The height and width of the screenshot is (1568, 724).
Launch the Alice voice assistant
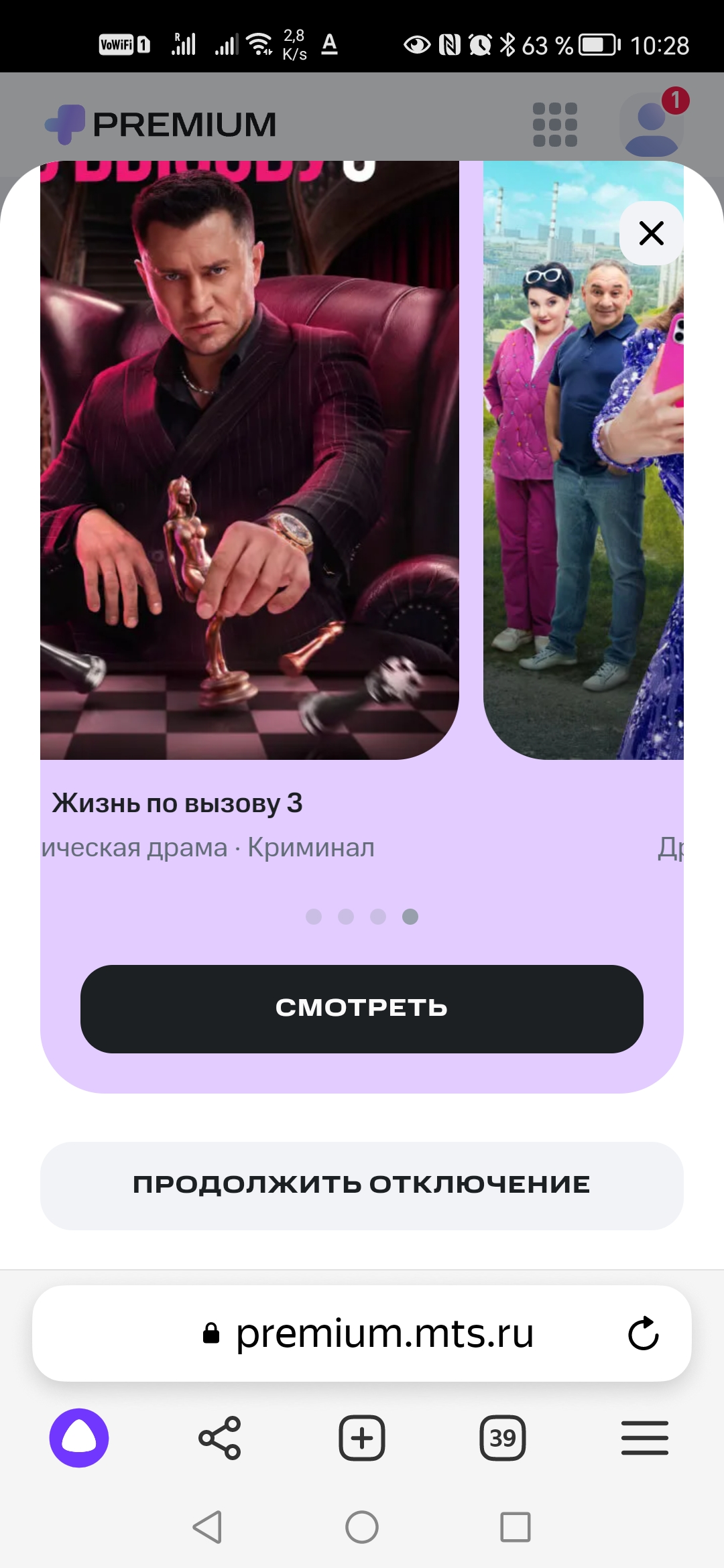[79, 1438]
